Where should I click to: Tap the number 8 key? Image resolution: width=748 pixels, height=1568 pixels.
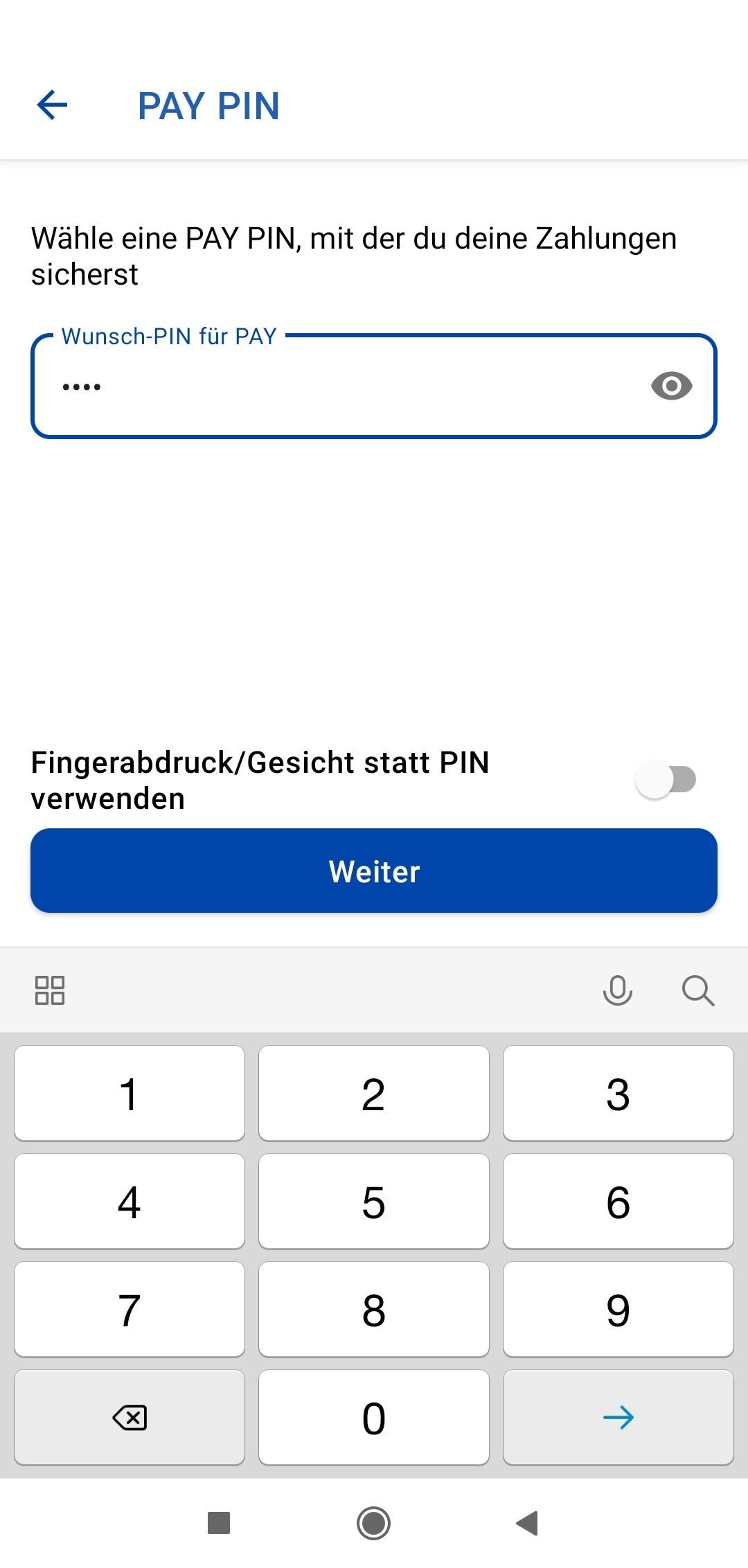tap(373, 1308)
